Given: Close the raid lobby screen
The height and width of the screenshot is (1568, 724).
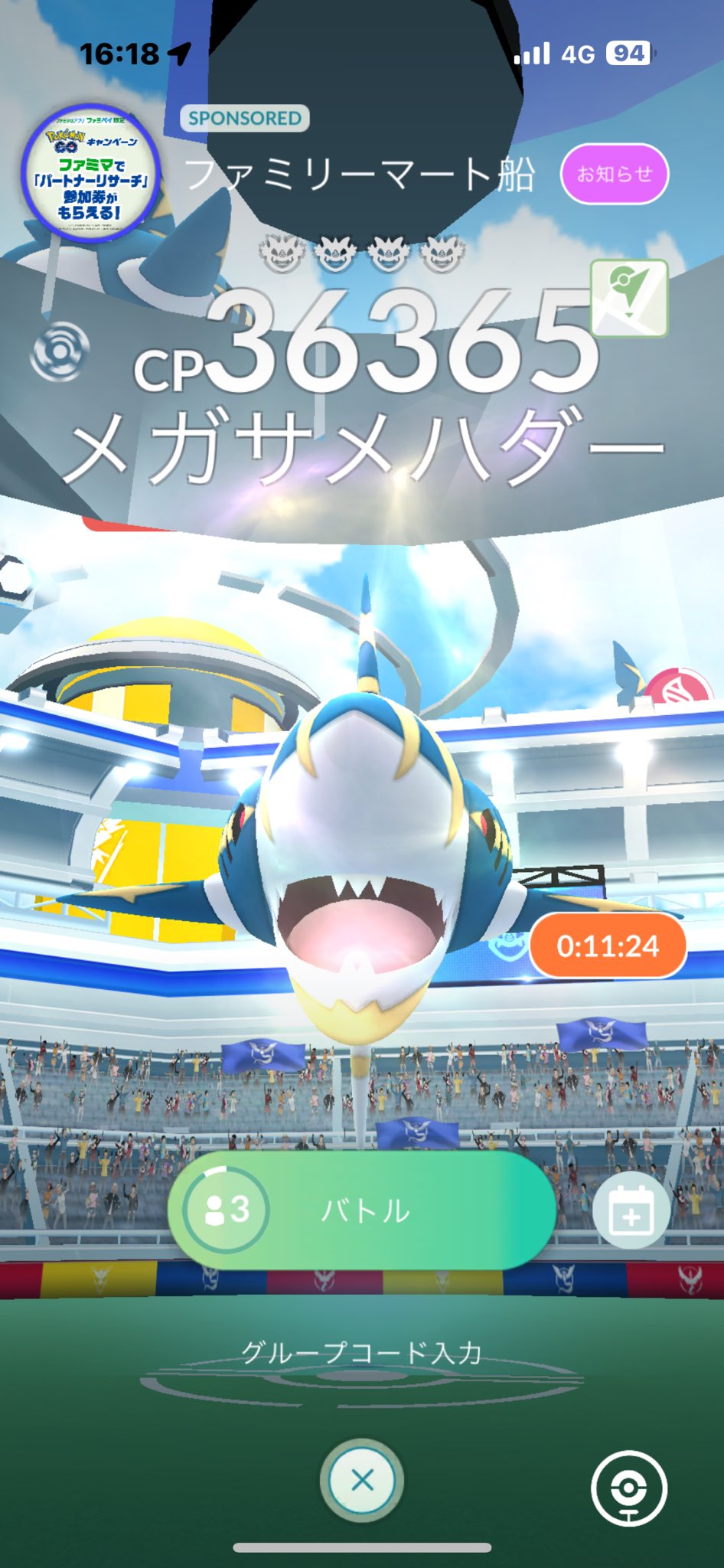Looking at the screenshot, I should tap(362, 1480).
